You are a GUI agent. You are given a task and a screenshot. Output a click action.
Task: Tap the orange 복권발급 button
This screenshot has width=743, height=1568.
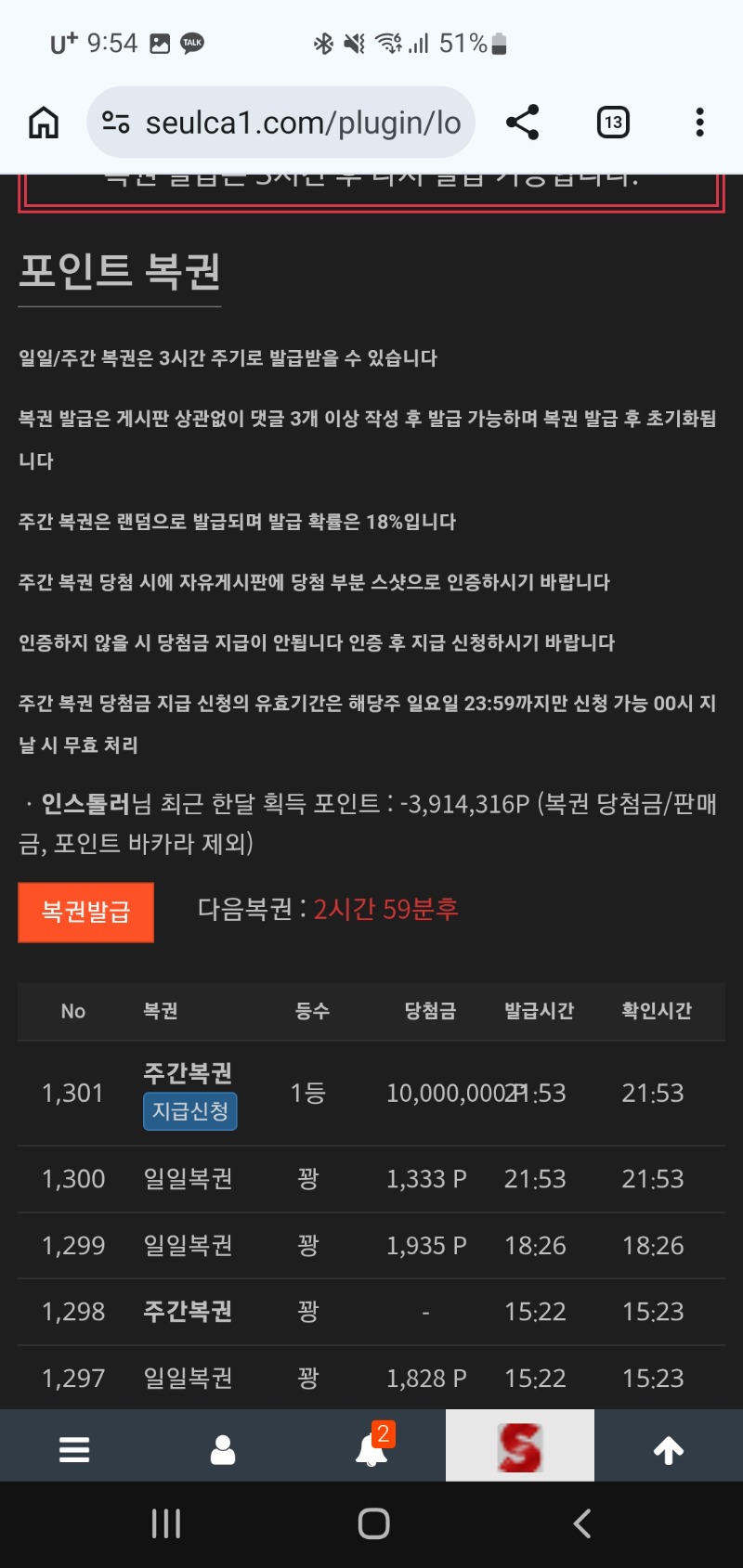pyautogui.click(x=85, y=912)
